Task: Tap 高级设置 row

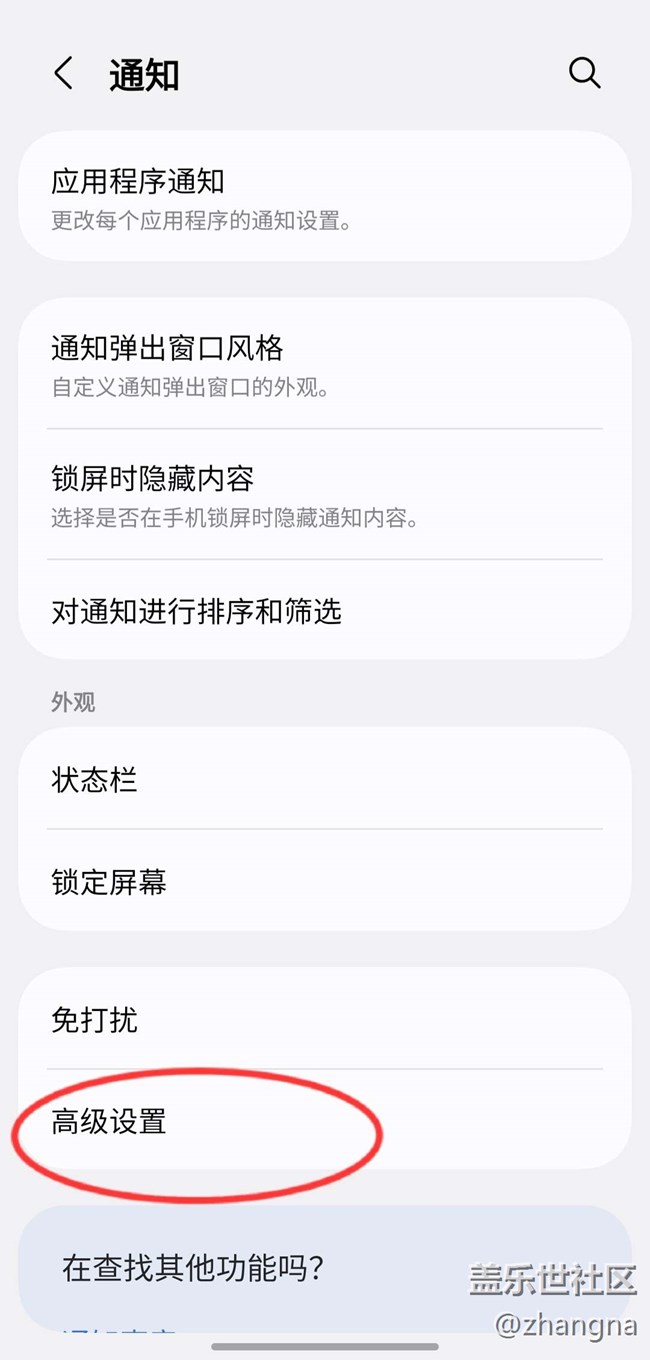Action: pos(324,1122)
